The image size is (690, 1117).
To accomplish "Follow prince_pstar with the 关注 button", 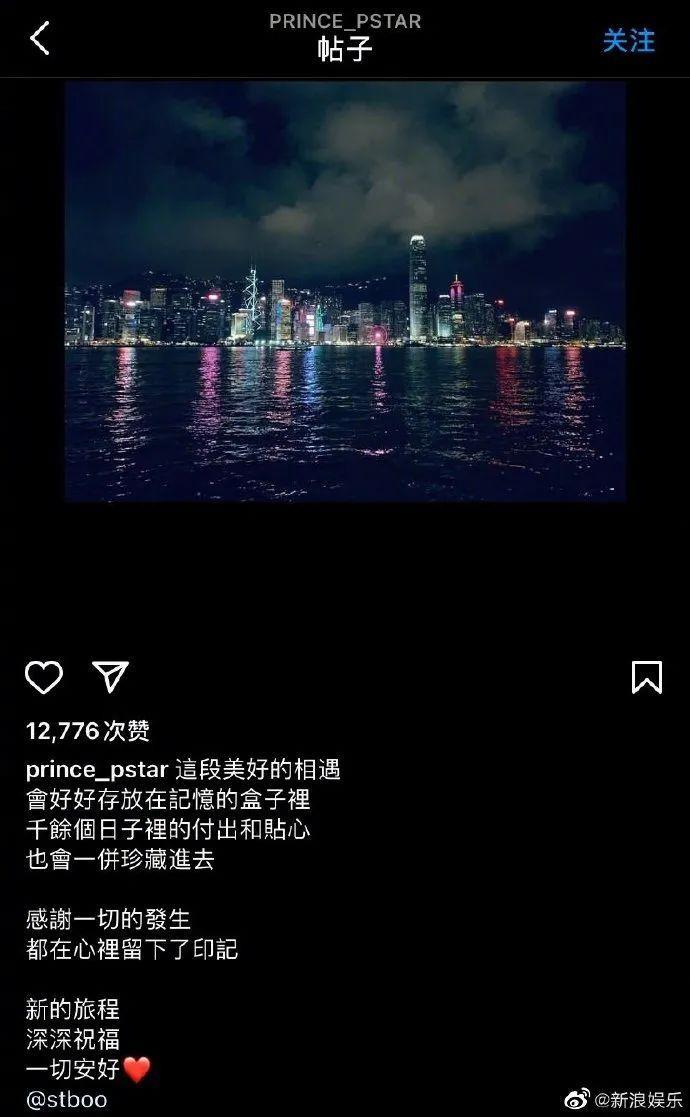I will pos(628,41).
